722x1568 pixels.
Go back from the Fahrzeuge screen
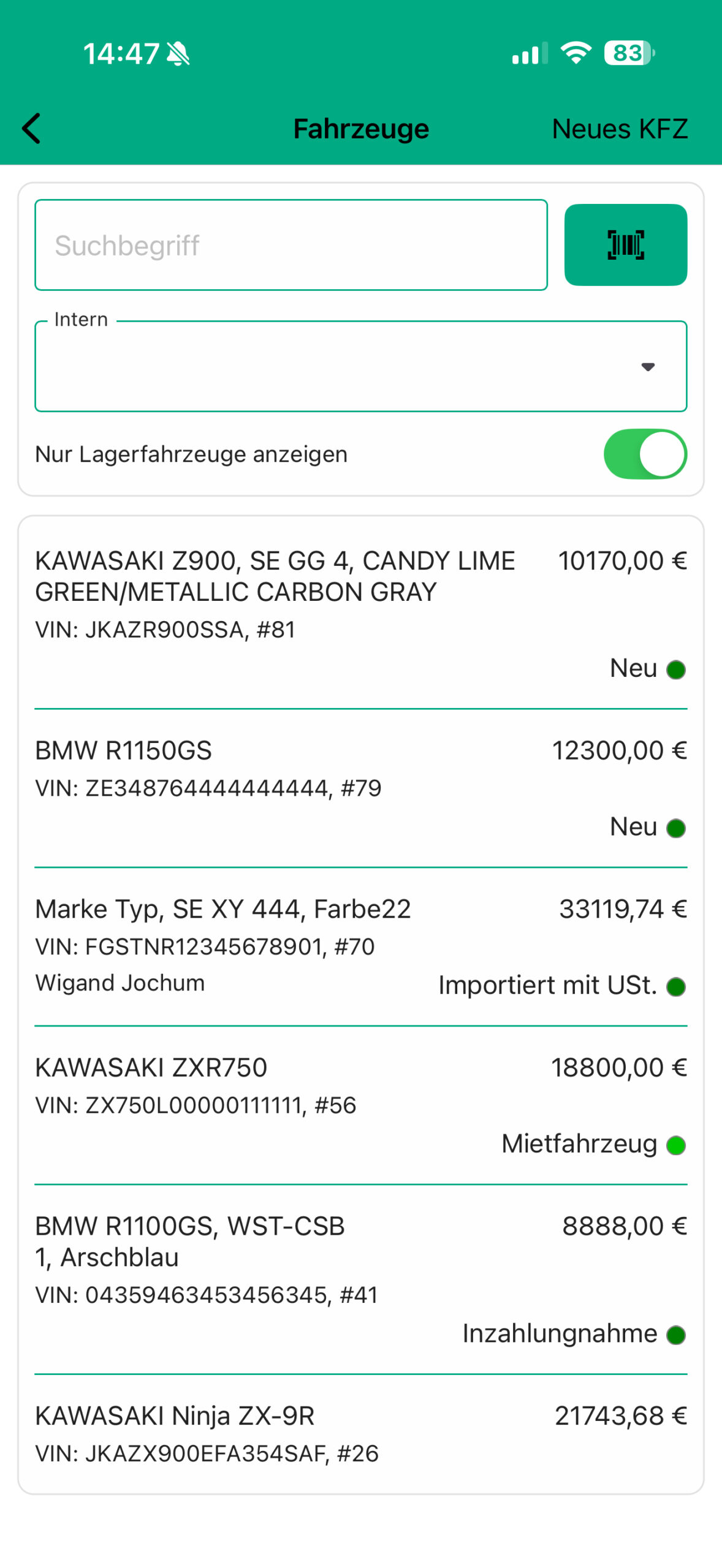pos(32,129)
